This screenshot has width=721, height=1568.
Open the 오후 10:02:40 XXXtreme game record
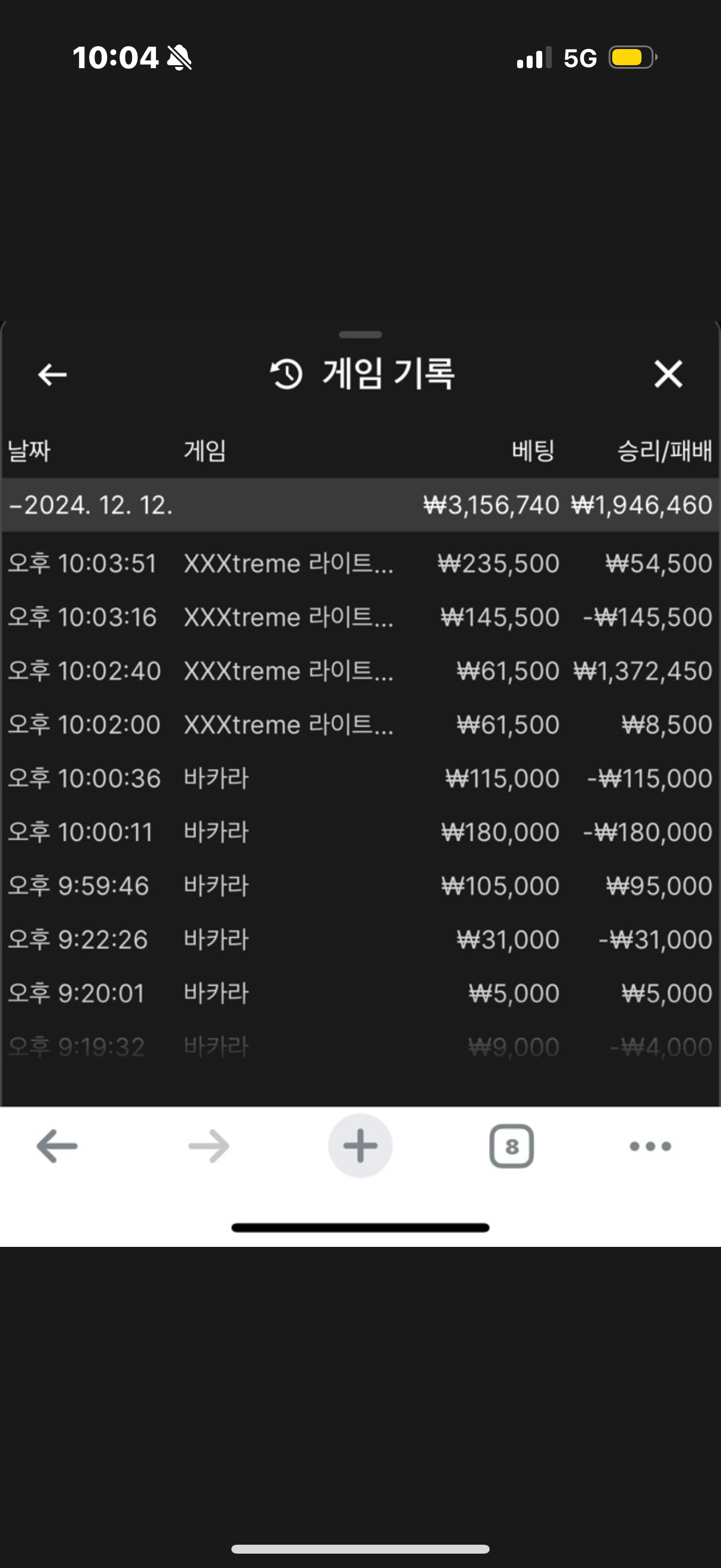click(x=360, y=671)
